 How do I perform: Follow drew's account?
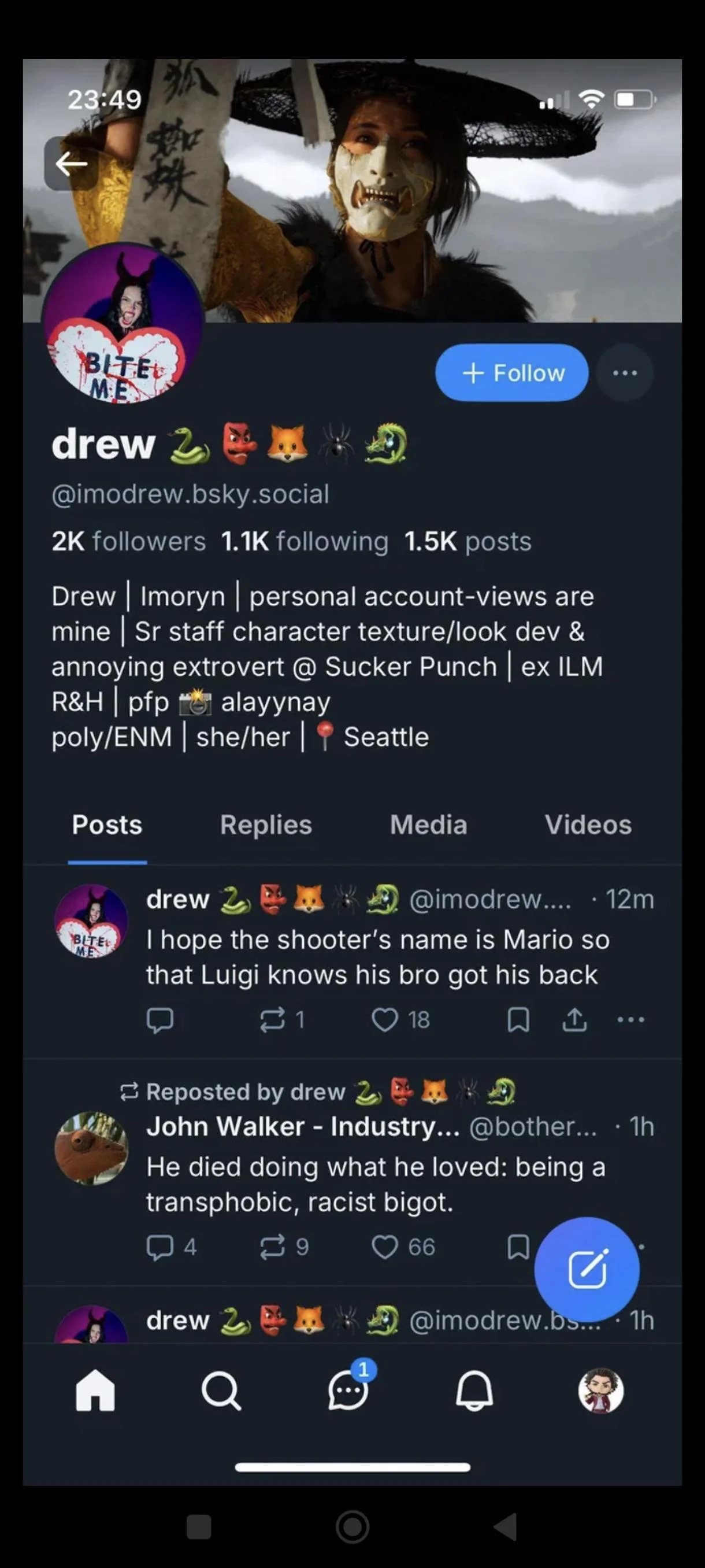point(511,372)
